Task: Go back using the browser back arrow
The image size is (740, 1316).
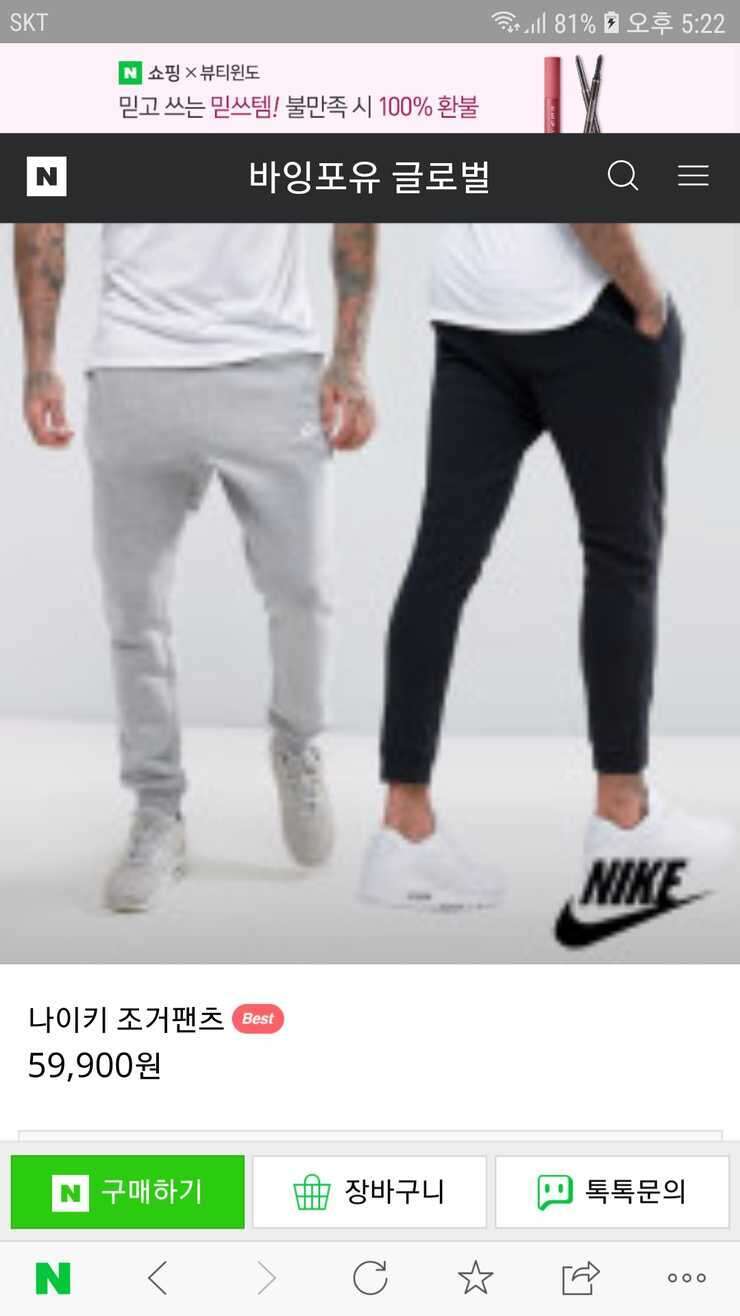Action: coord(158,1278)
